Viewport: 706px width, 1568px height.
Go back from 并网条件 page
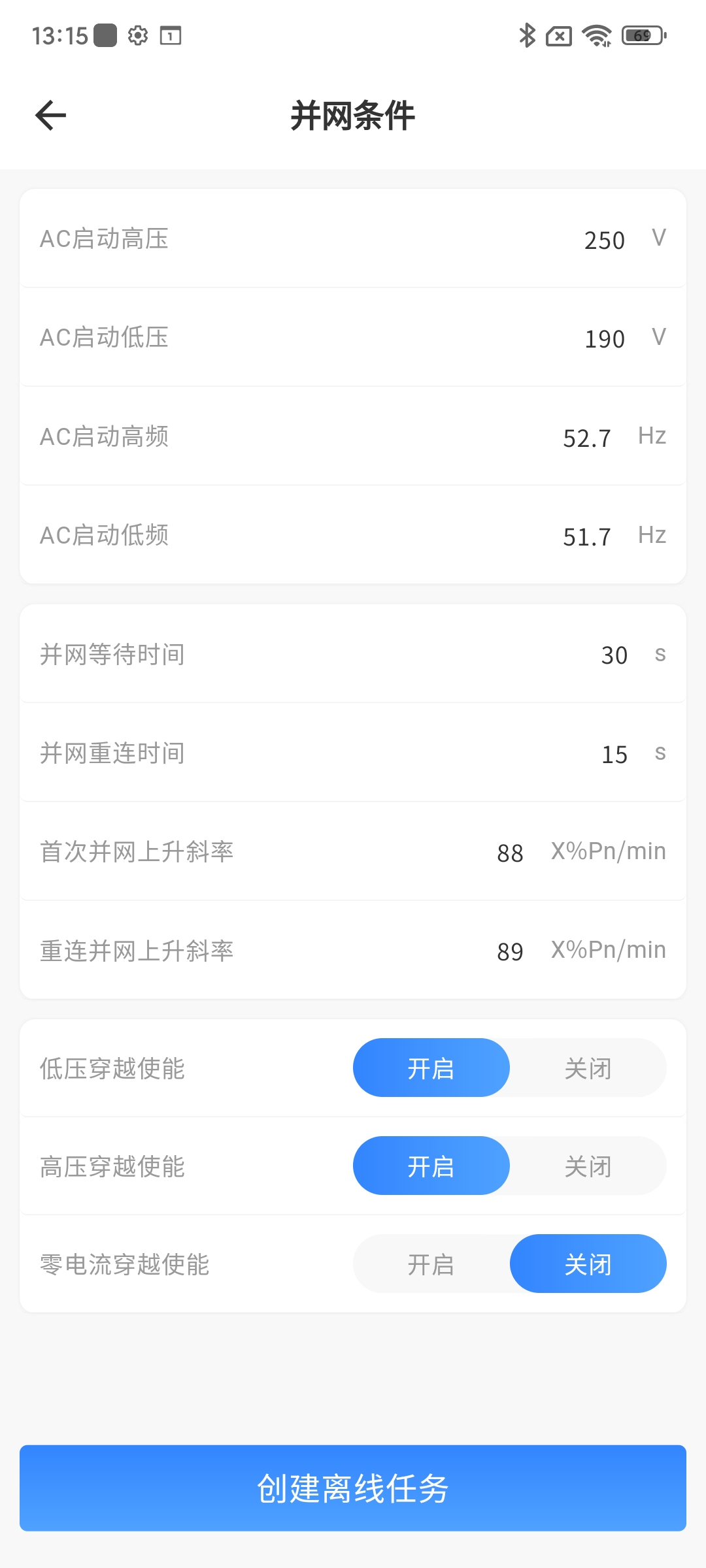pos(51,116)
